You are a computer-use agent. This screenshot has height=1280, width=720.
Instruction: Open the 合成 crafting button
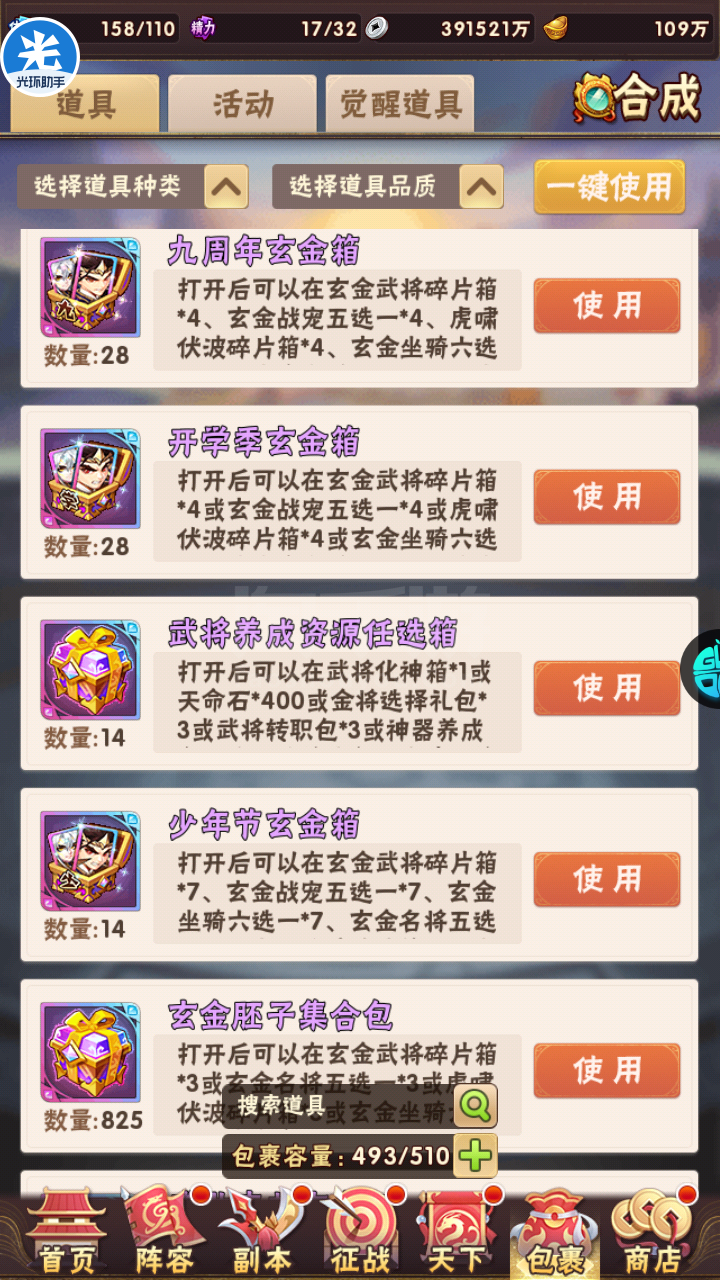point(637,99)
